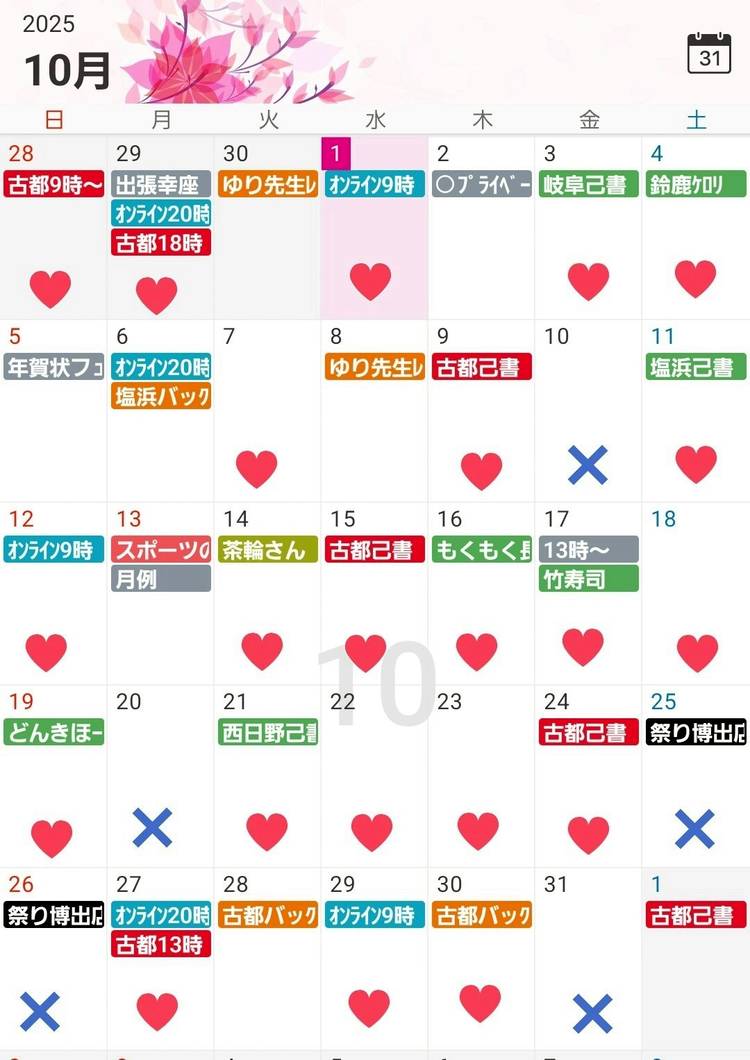Open the どんきほー event on October 19
The width and height of the screenshot is (750, 1060).
(x=54, y=732)
